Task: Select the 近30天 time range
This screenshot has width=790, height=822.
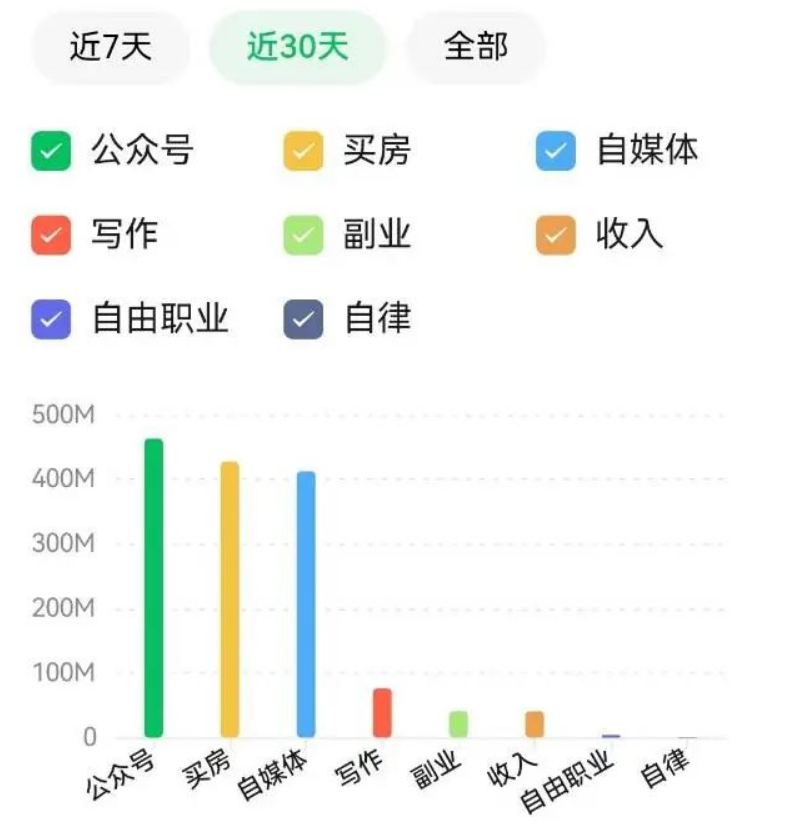Action: (x=297, y=47)
